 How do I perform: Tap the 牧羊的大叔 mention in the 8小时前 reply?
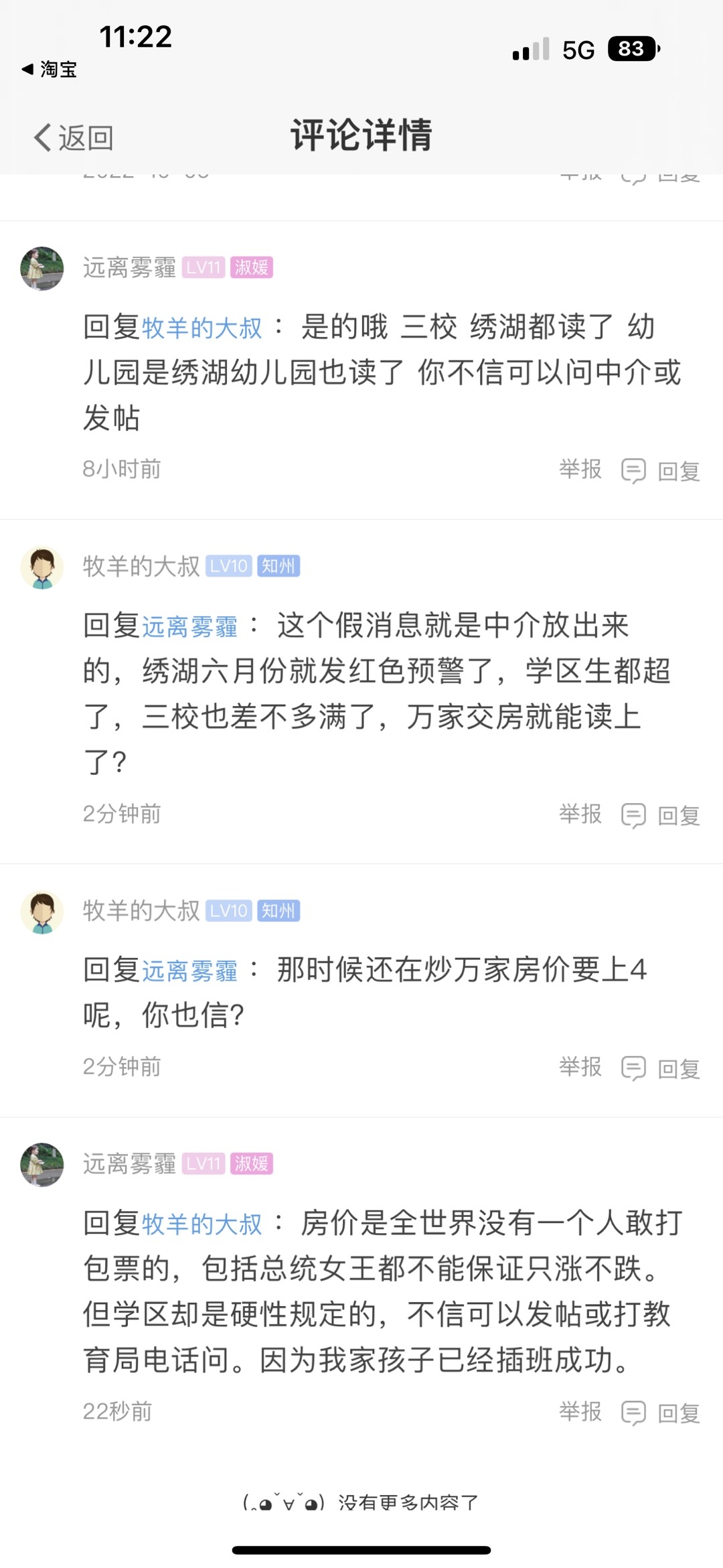click(202, 328)
